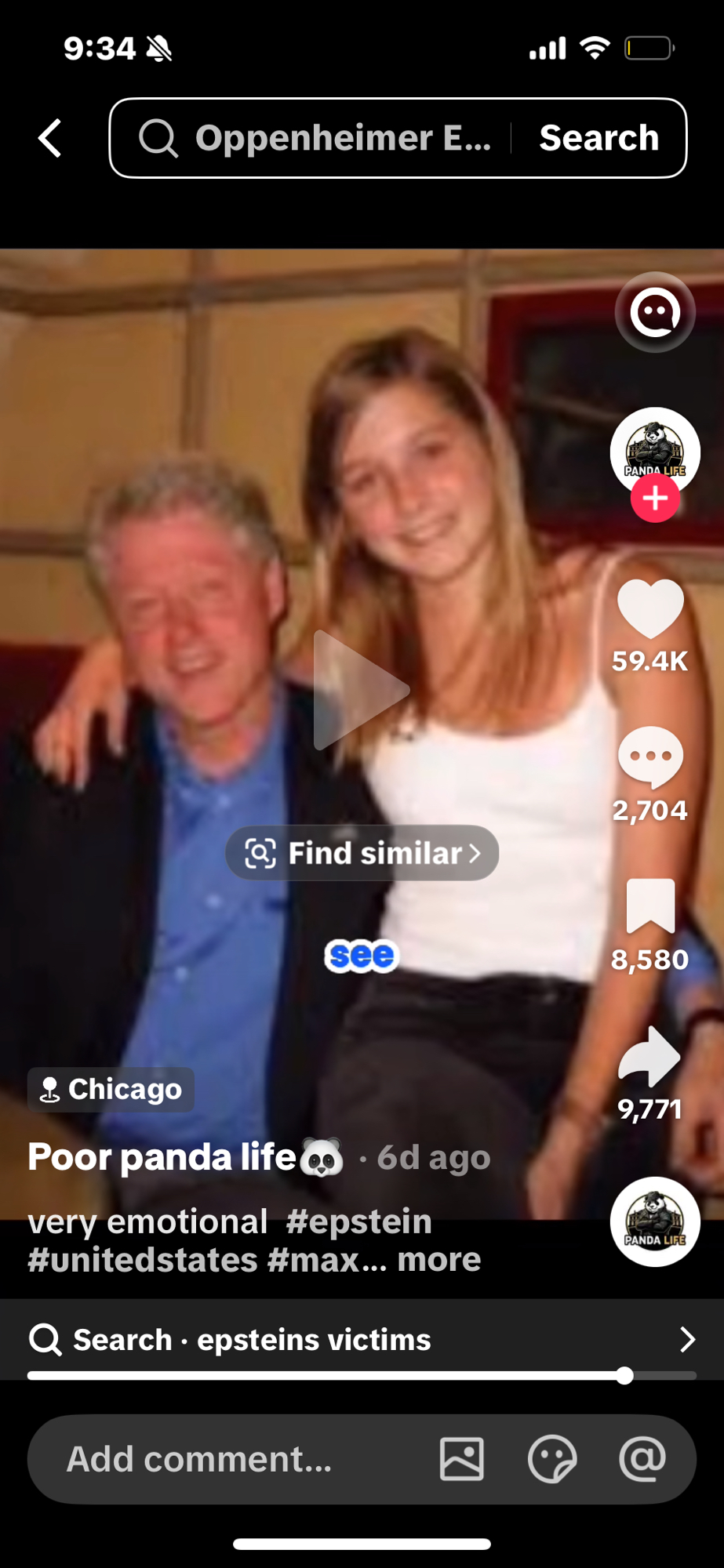Viewport: 724px width, 1568px height.
Task: Open the #epstein hashtag
Action: tap(358, 1221)
